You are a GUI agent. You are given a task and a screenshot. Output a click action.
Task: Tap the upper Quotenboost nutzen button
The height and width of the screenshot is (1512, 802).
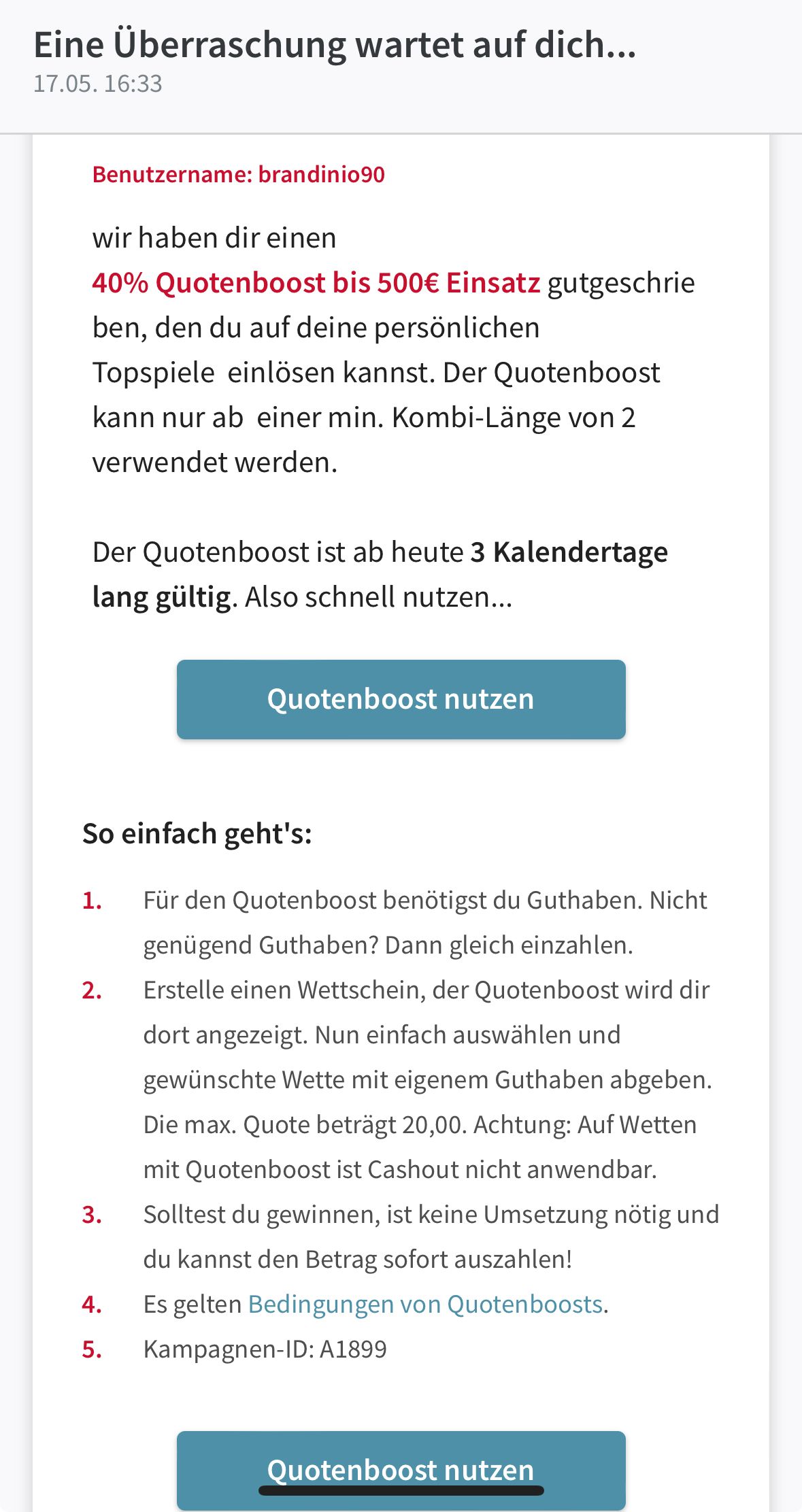401,699
